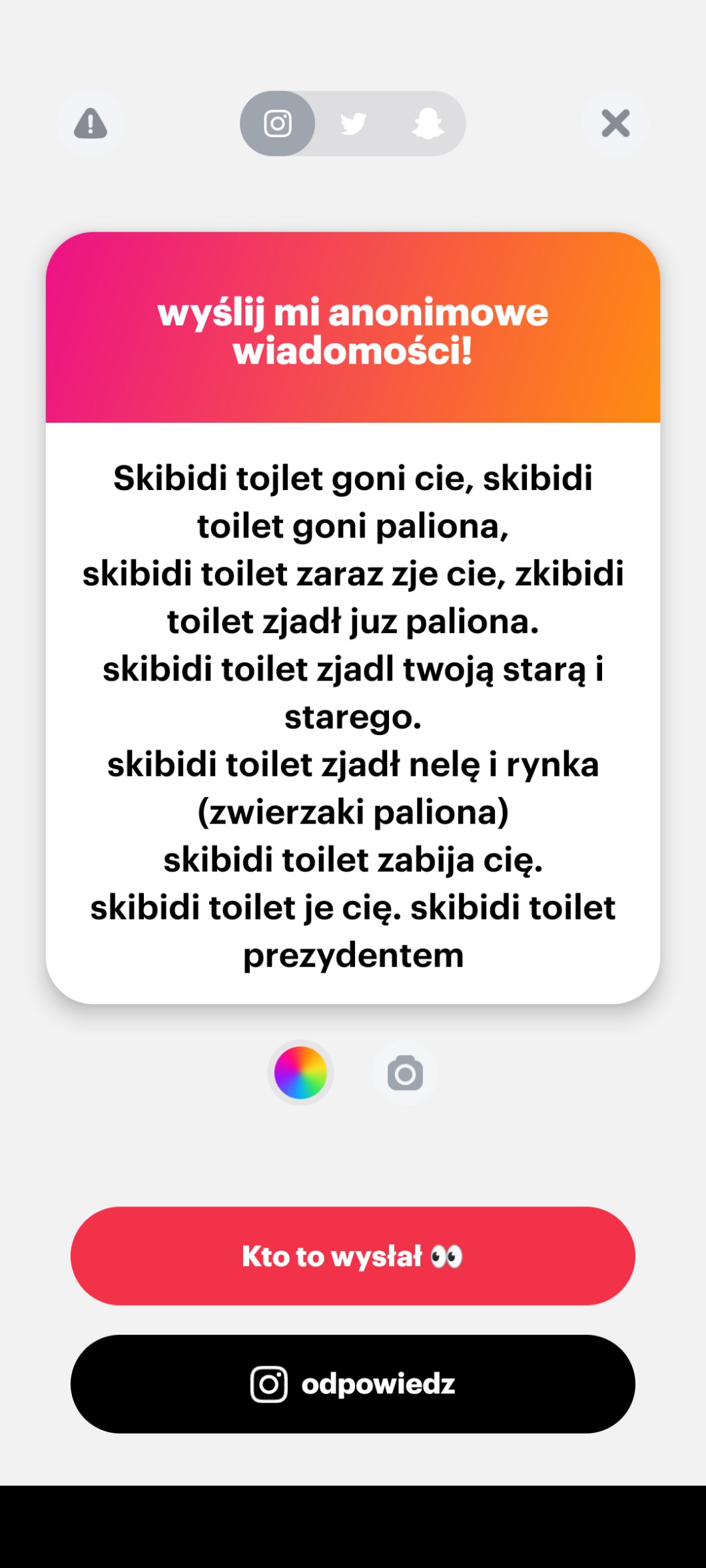Change card color with the rainbow wheel
Image resolution: width=706 pixels, height=1568 pixels.
pos(300,1073)
